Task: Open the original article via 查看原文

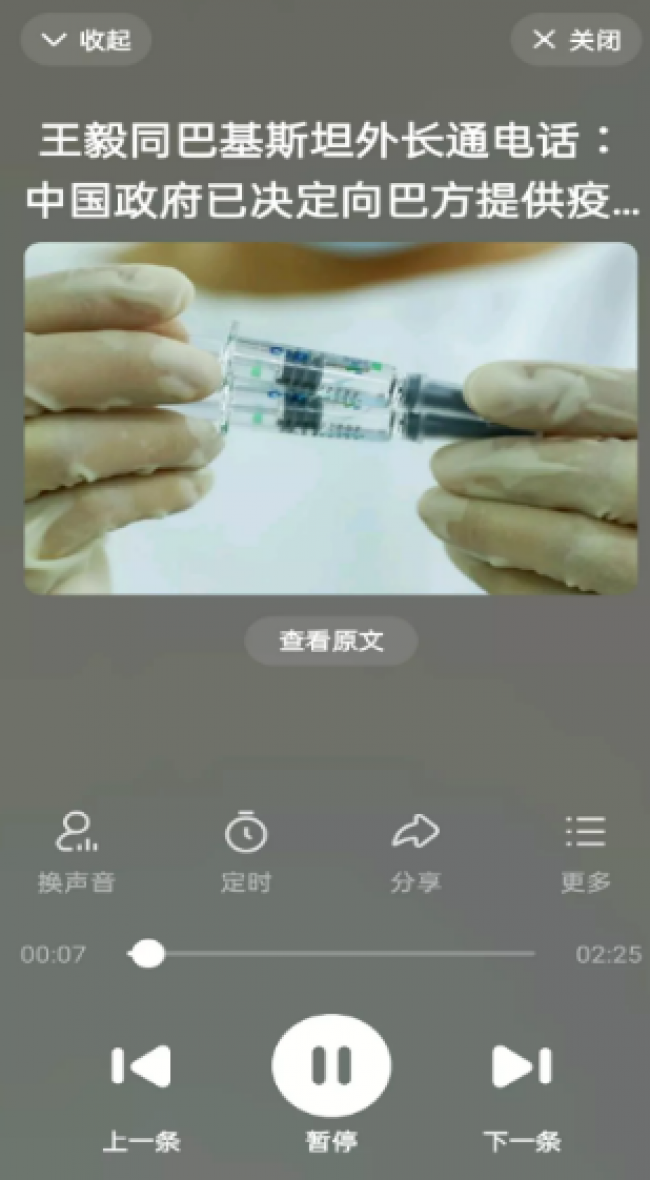Action: click(331, 641)
